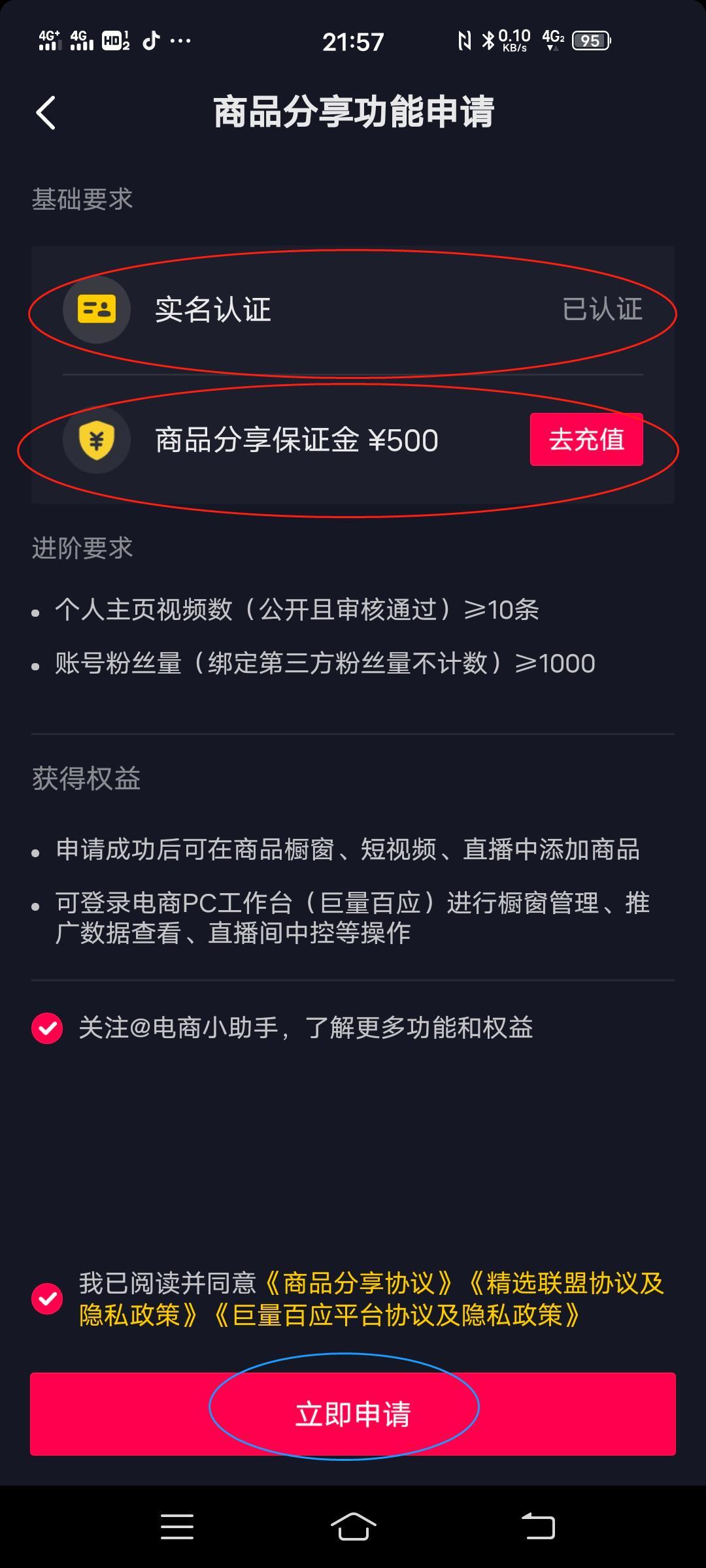Image resolution: width=706 pixels, height=1568 pixels.
Task: Open recent apps from the navigation bar
Action: click(x=176, y=1527)
